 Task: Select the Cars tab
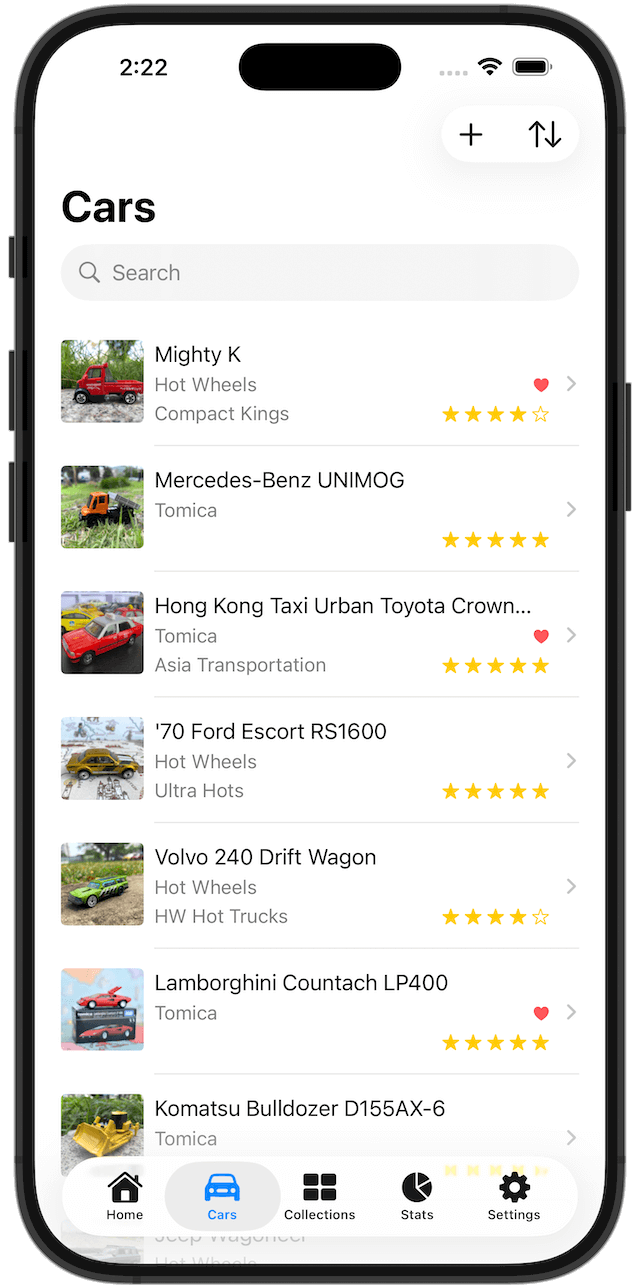tap(222, 1197)
